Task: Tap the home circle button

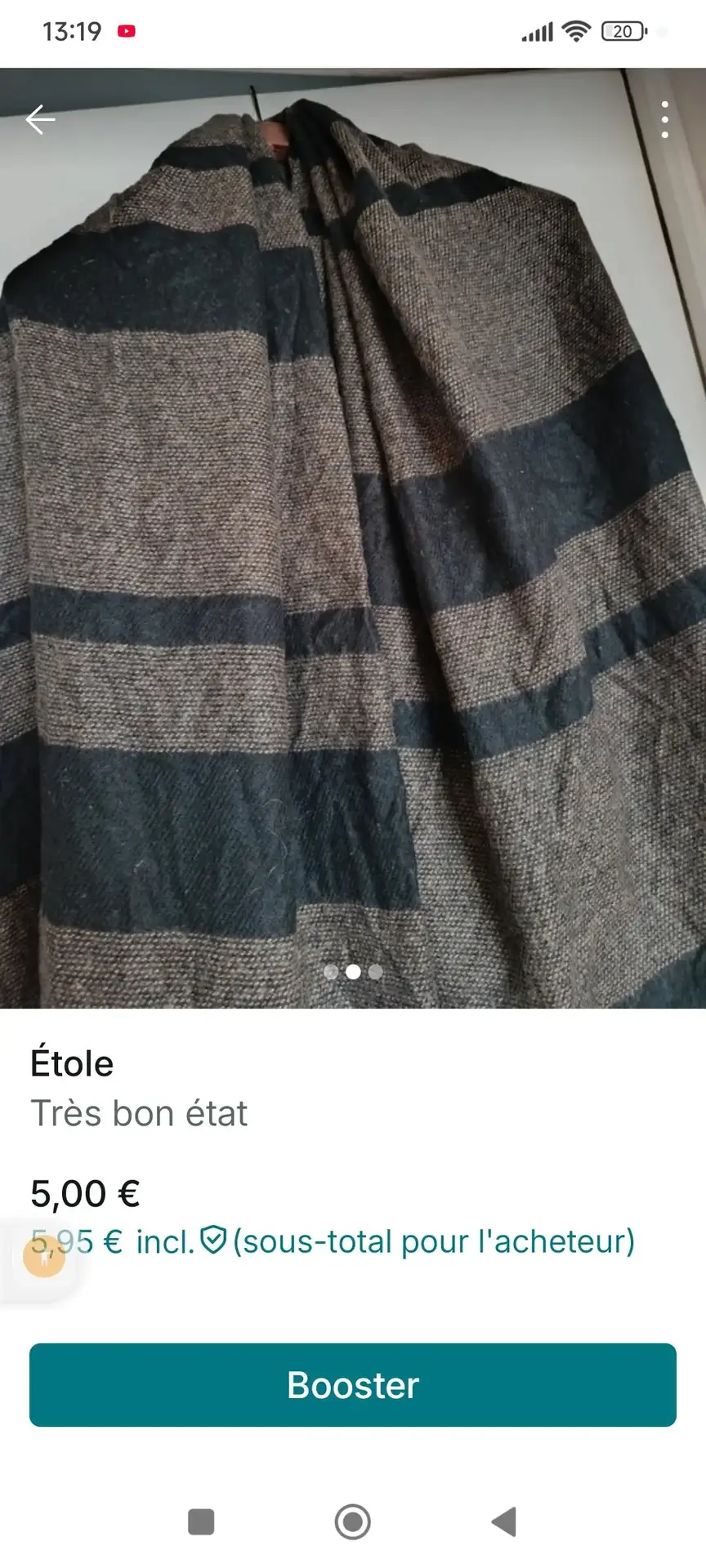Action: tap(353, 1522)
